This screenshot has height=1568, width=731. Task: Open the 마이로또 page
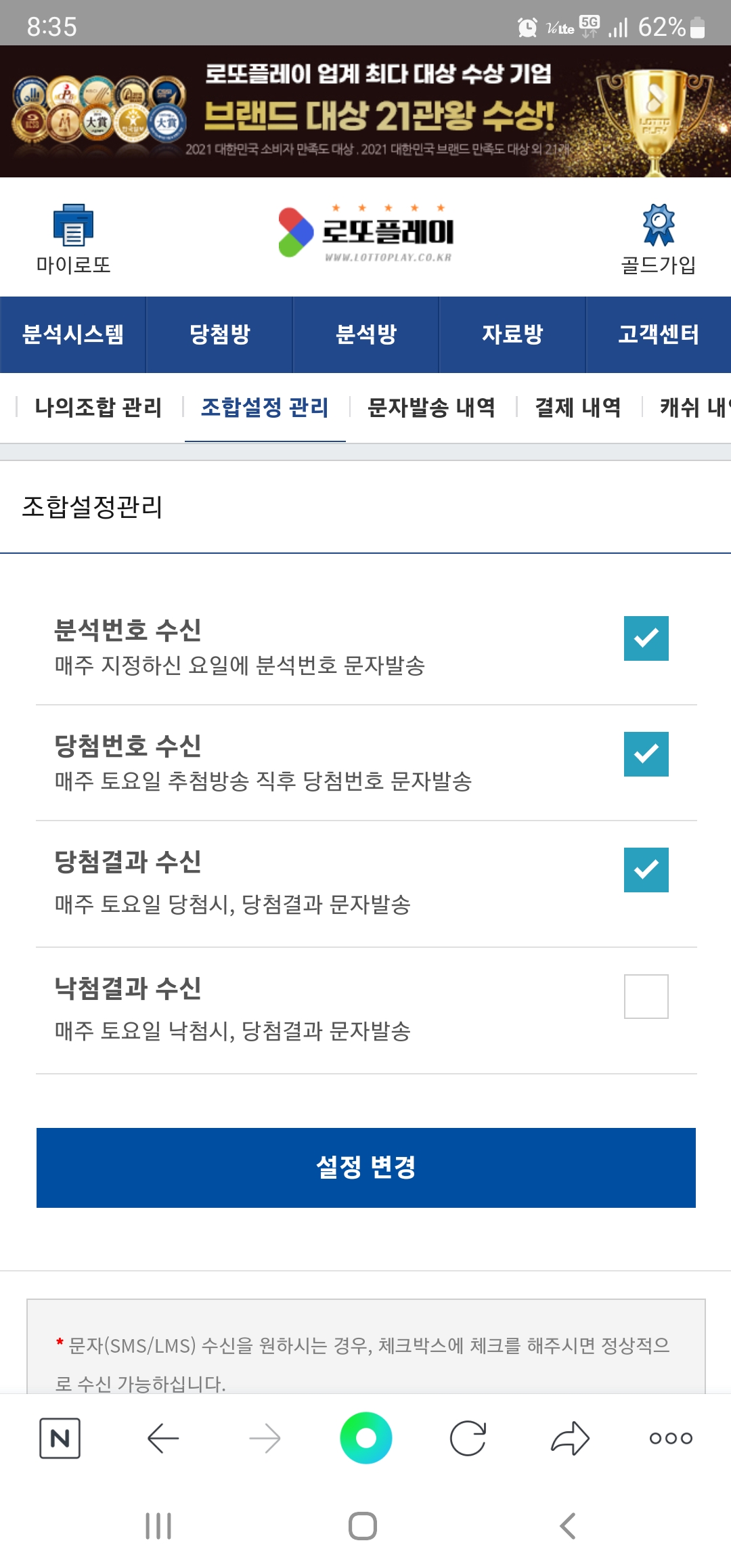(73, 238)
